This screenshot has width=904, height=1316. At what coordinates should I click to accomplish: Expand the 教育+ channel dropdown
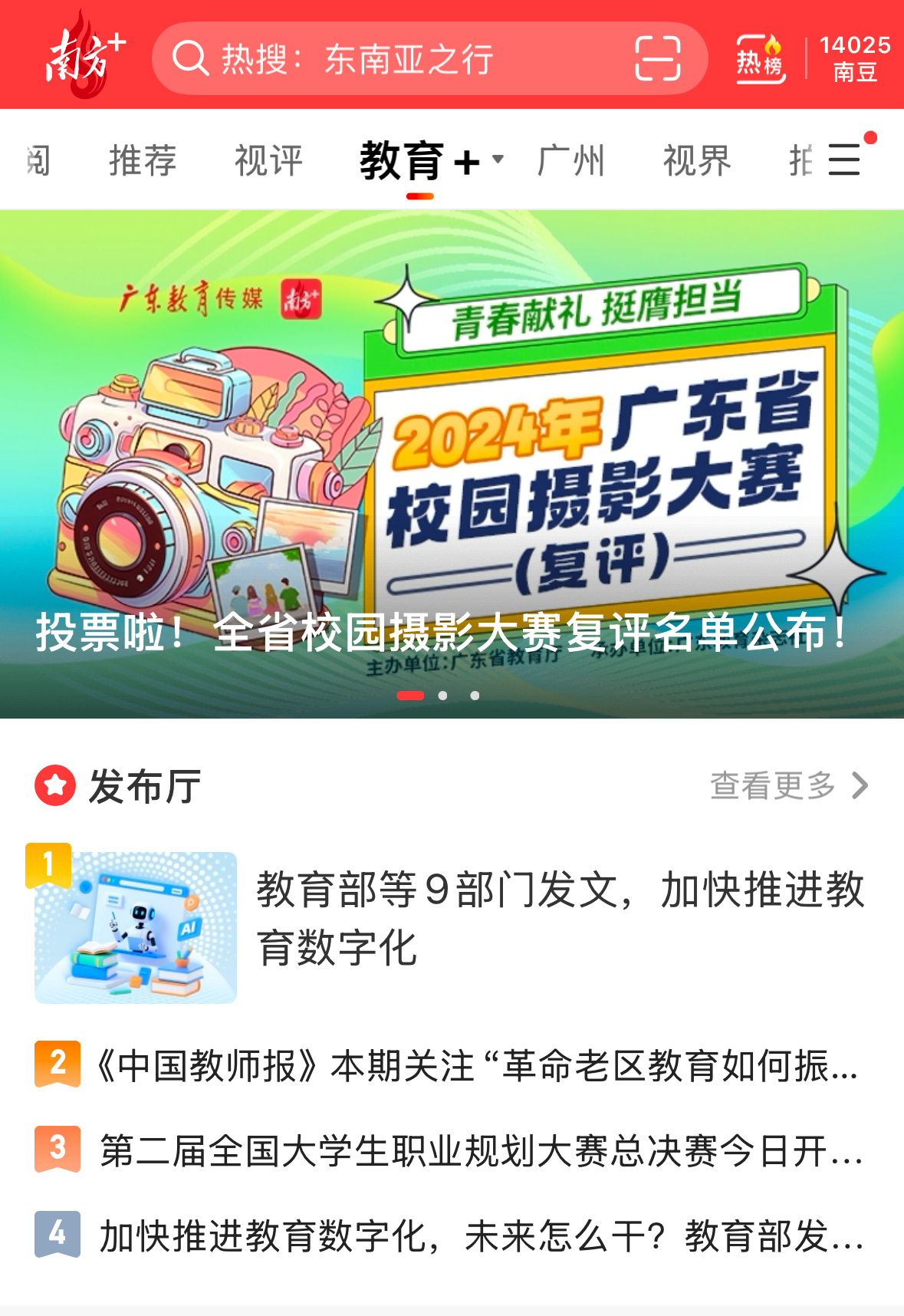(x=498, y=160)
